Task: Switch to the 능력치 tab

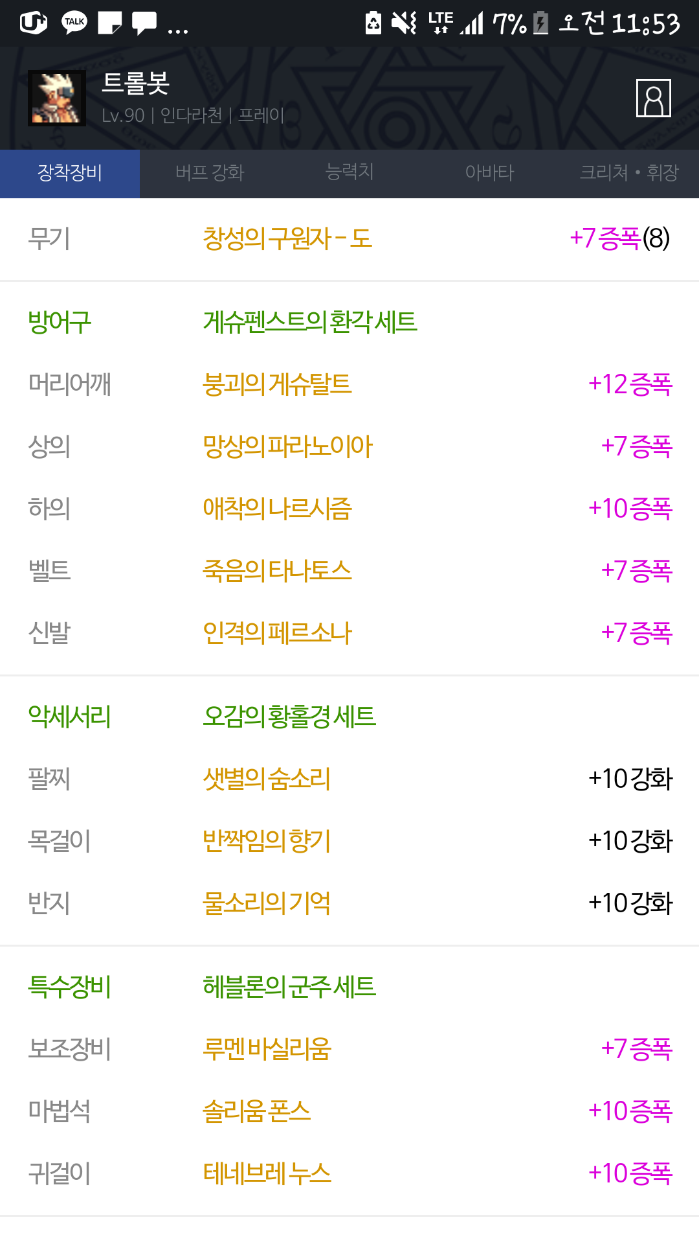Action: pos(349,172)
